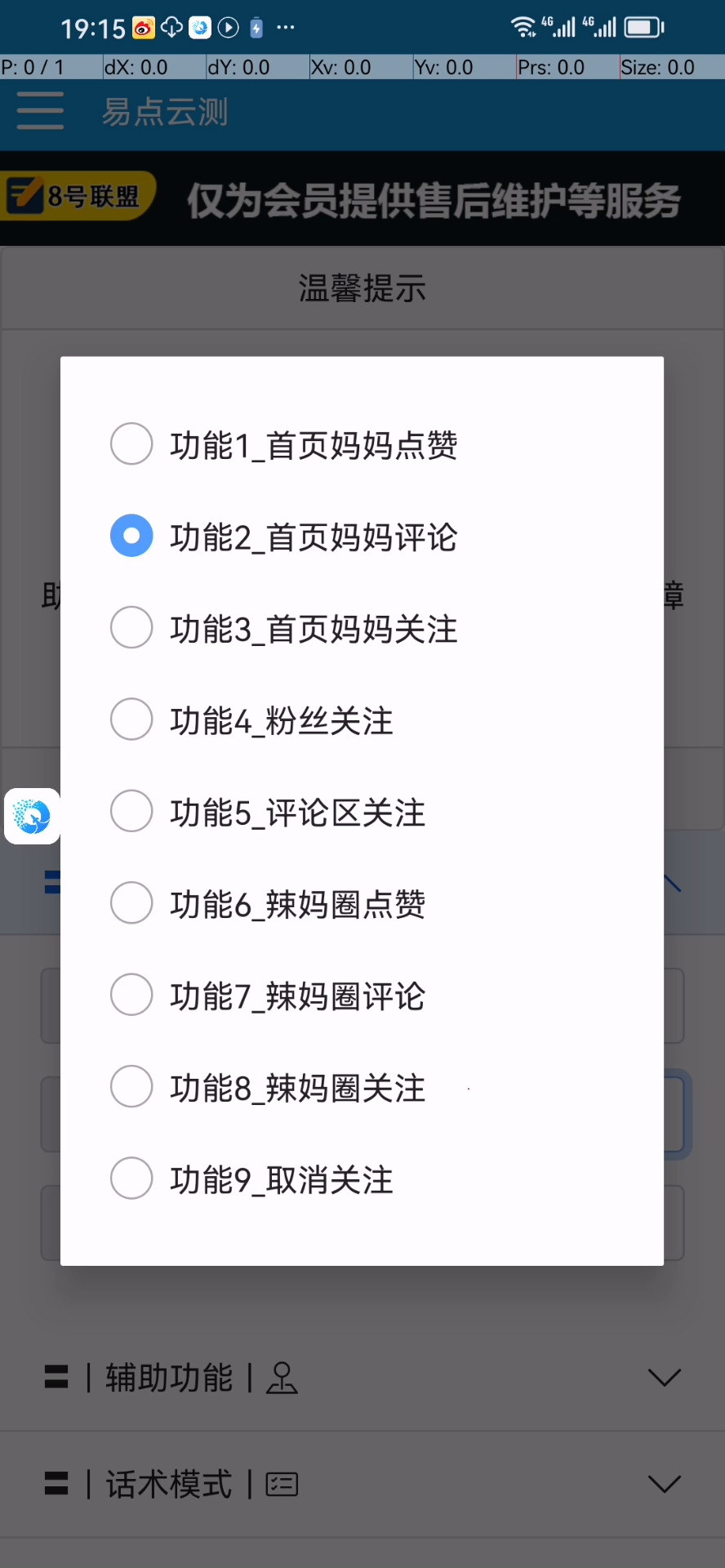
Task: Tap the floating bird assistant icon
Action: (x=32, y=816)
